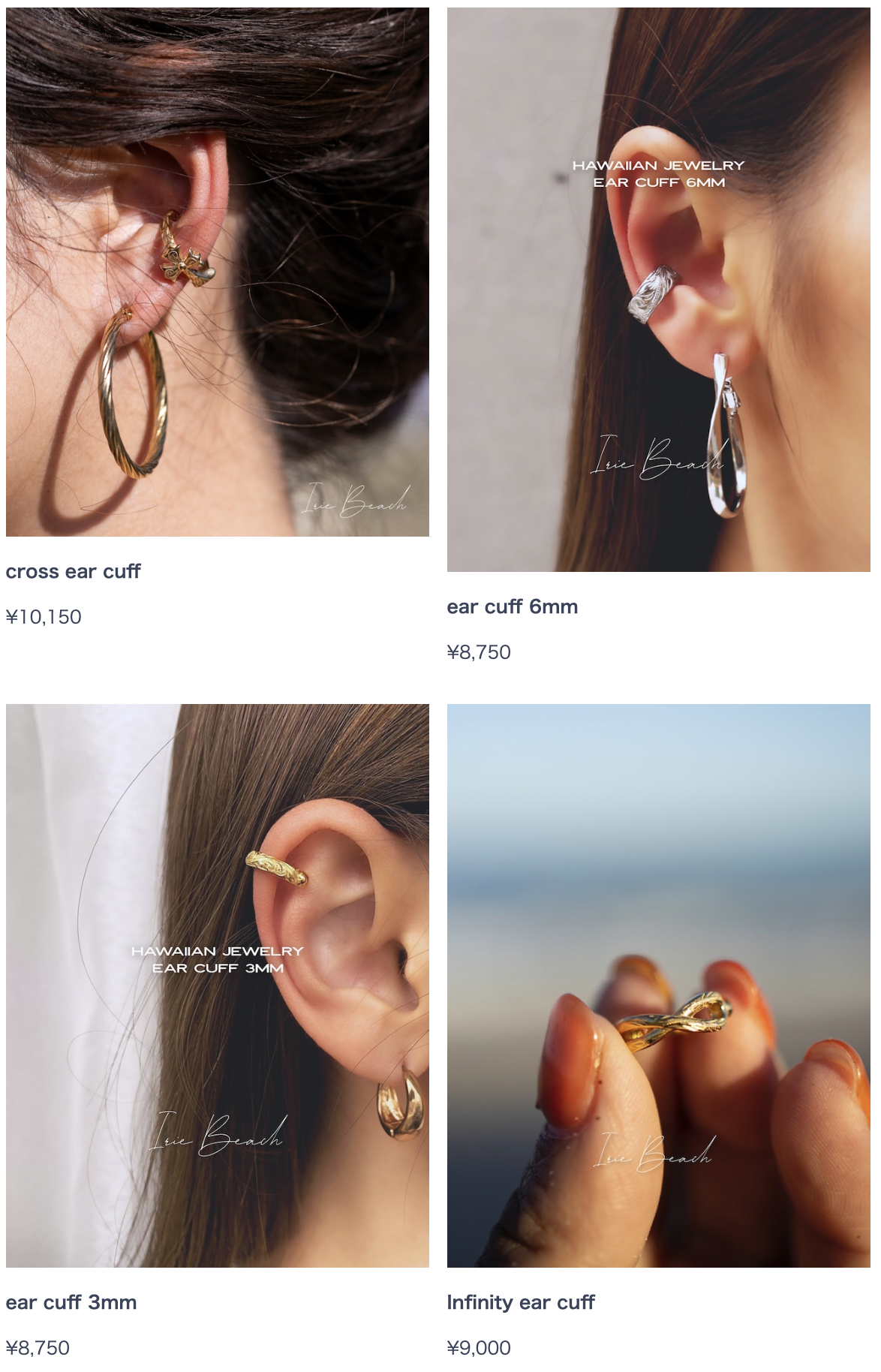Open the ear cuff 3mm product image

coord(218,985)
